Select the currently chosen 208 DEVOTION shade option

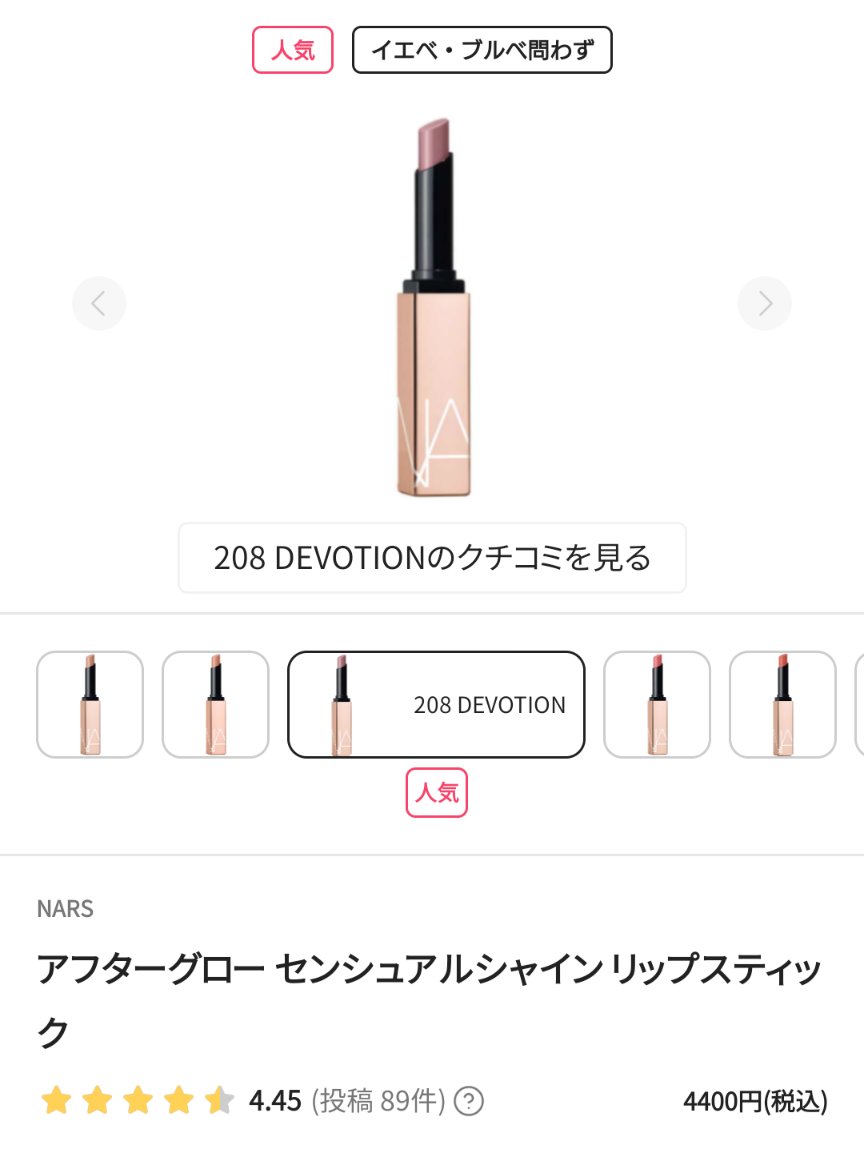436,704
